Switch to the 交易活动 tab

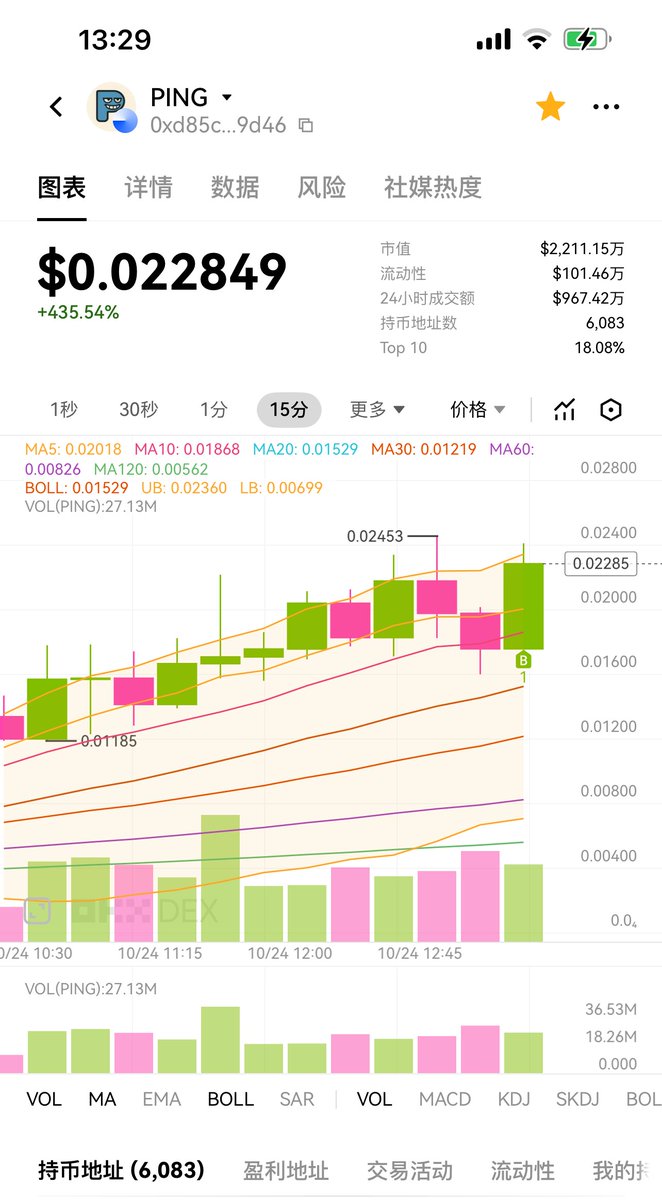click(x=410, y=1170)
